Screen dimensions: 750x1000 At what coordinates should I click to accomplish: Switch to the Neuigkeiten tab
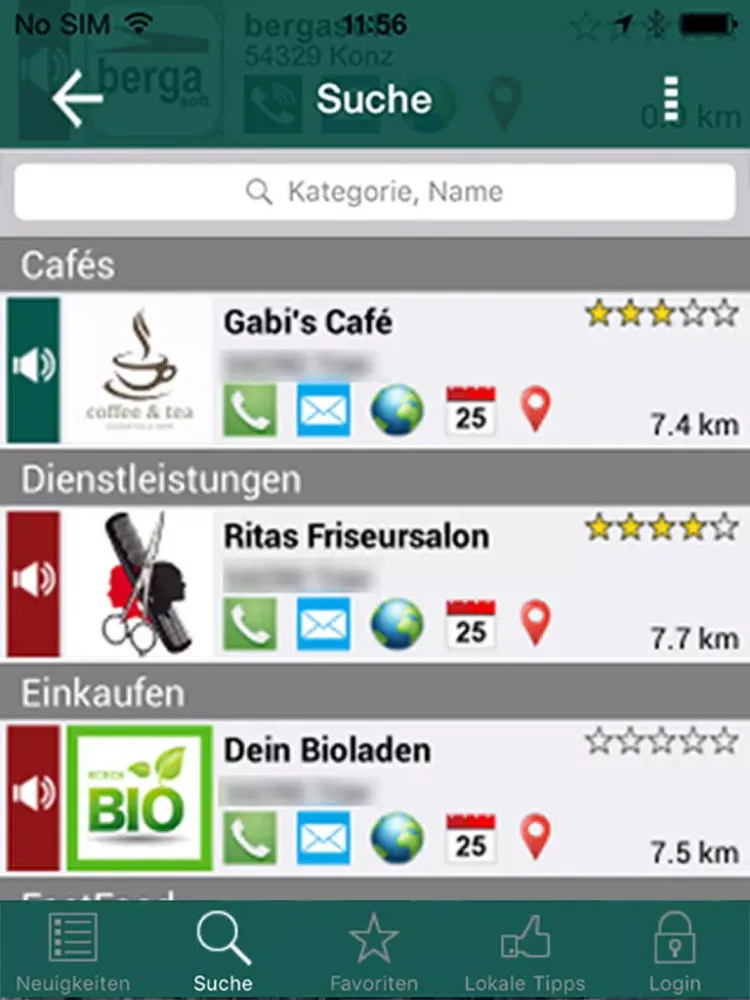pyautogui.click(x=73, y=952)
